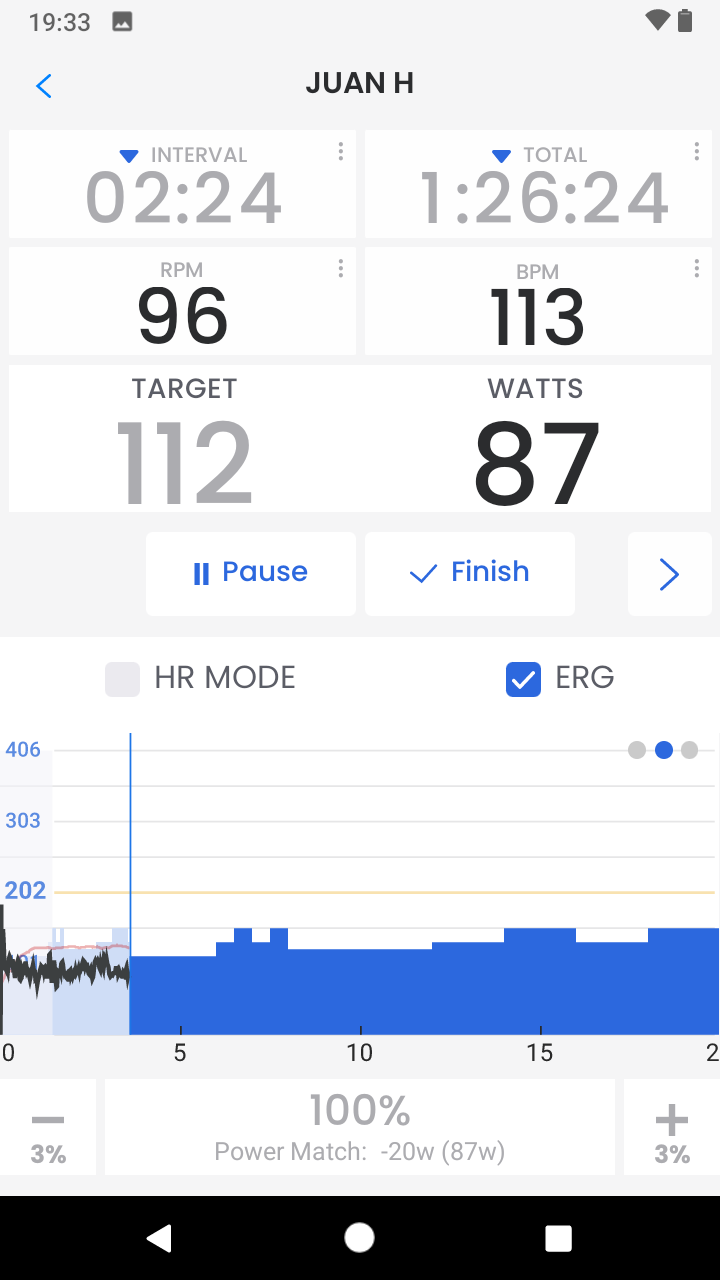Open recent apps from navigation bar
Screen dimensions: 720x1280
(x=558, y=1238)
